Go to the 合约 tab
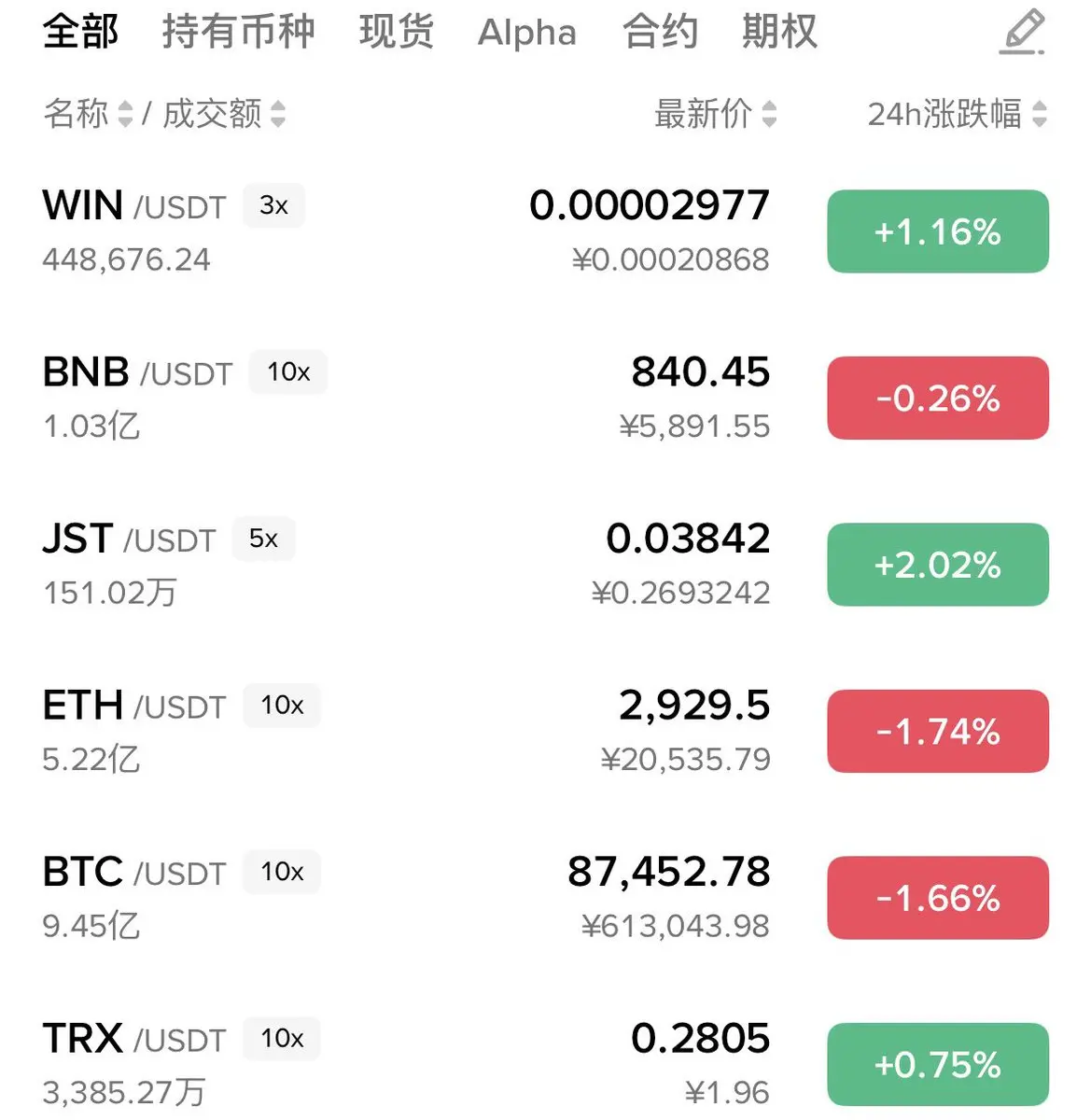This screenshot has width=1091, height=1120. [x=661, y=33]
